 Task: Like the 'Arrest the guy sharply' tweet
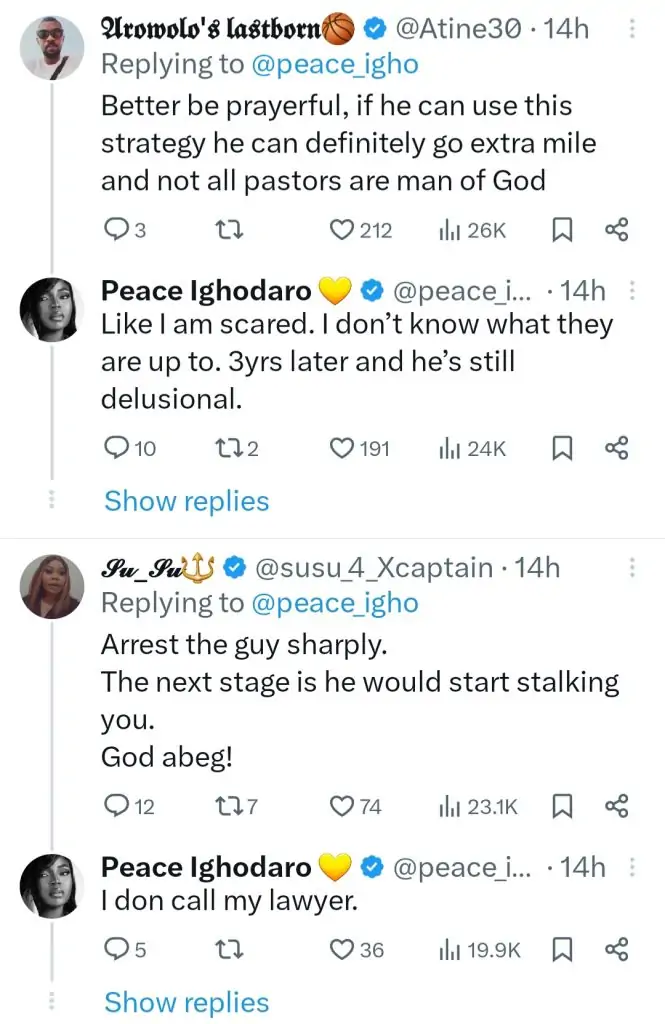(343, 806)
